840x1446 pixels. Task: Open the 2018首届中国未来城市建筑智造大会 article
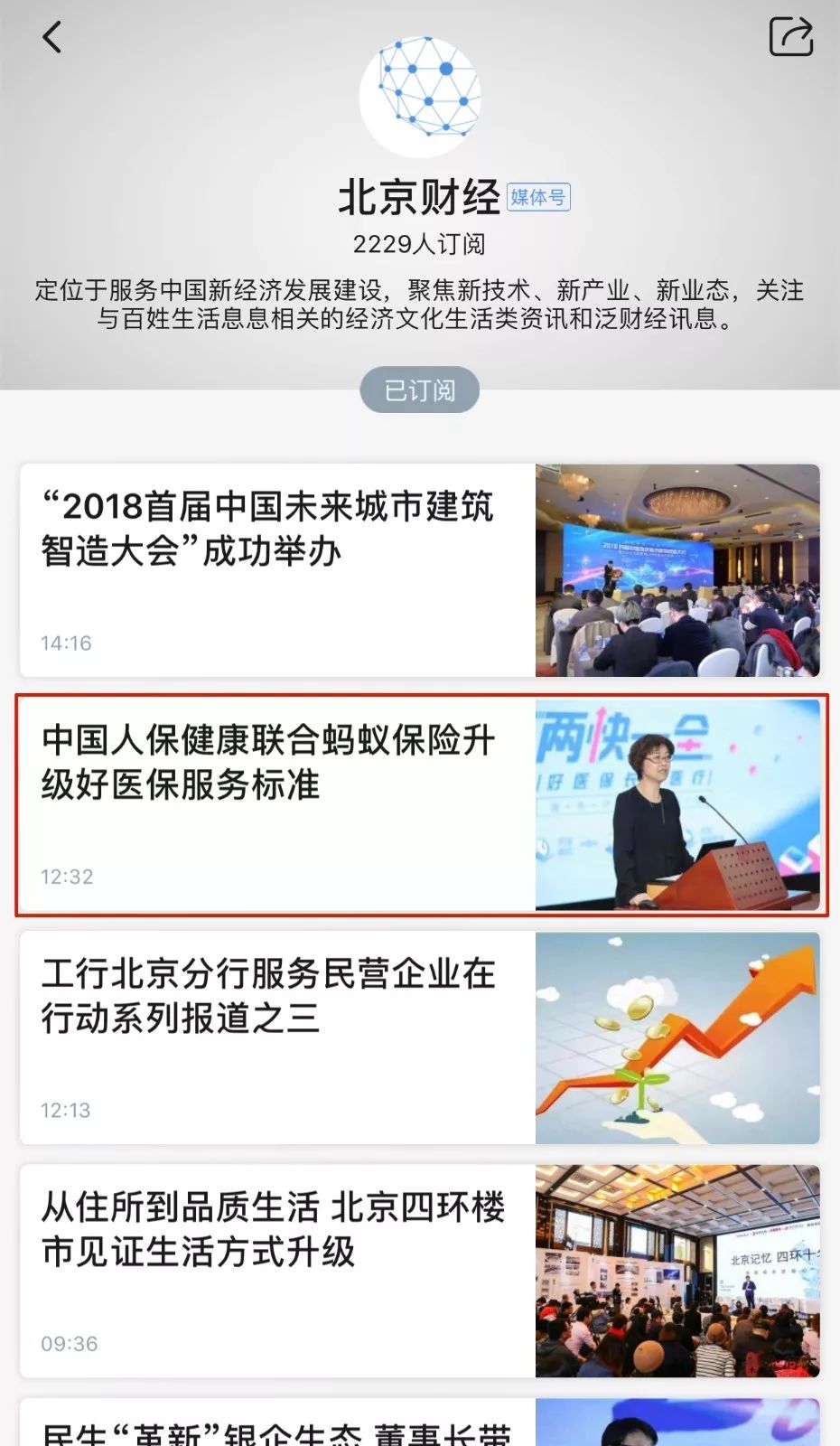coord(420,570)
